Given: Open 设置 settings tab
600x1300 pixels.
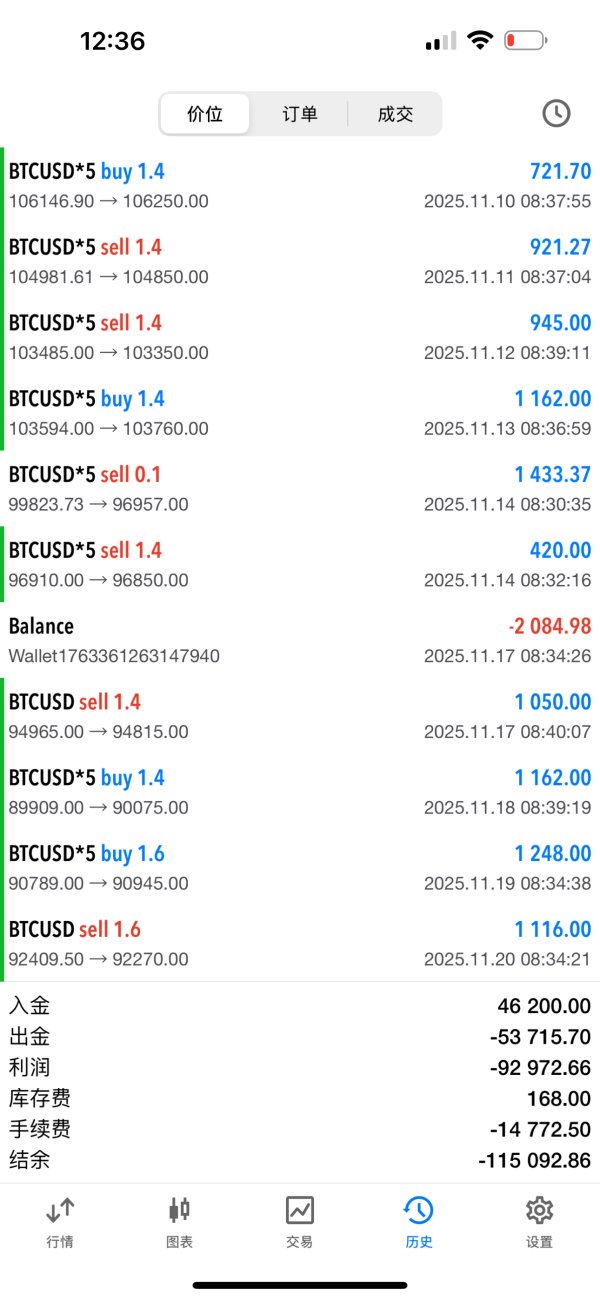Looking at the screenshot, I should (x=539, y=1222).
